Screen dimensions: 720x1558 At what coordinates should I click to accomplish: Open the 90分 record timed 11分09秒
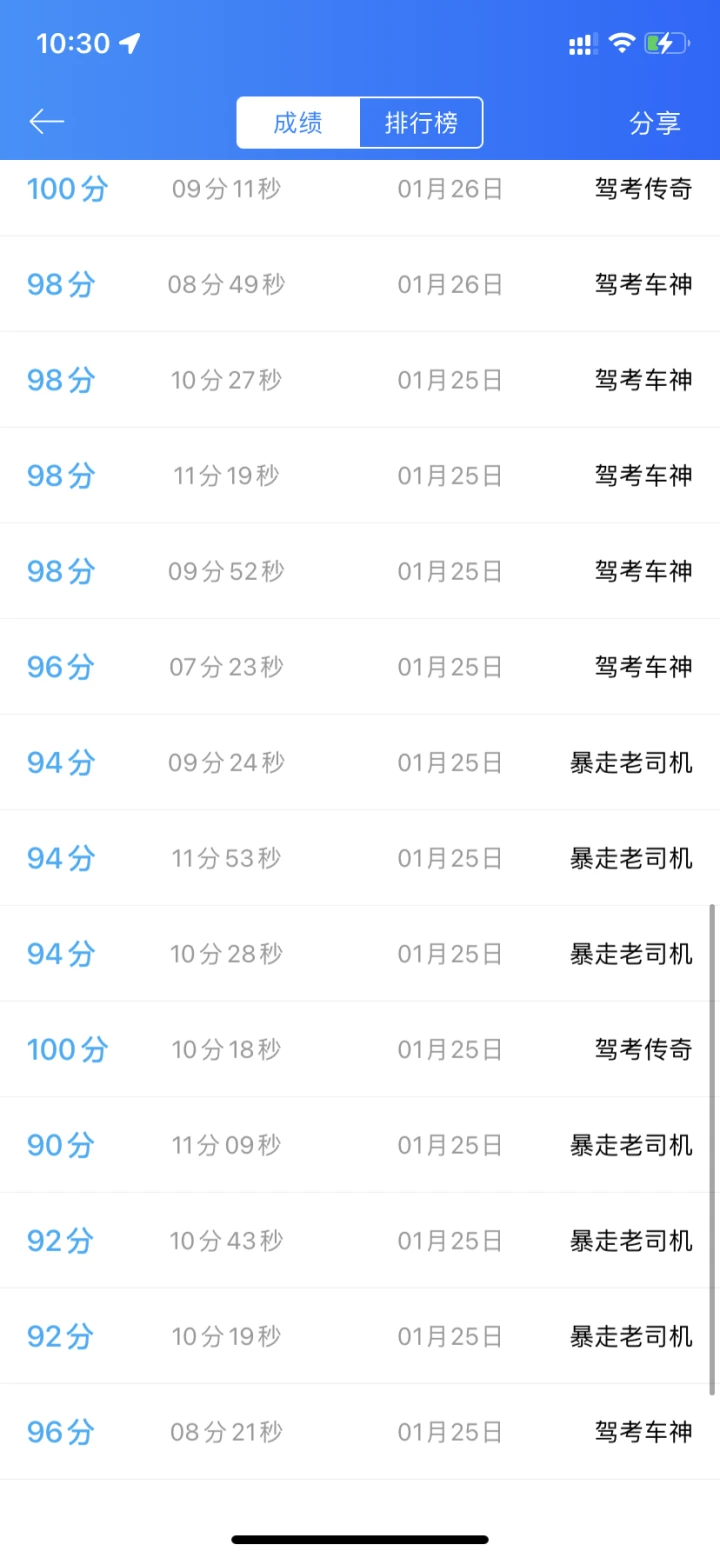pos(360,1145)
